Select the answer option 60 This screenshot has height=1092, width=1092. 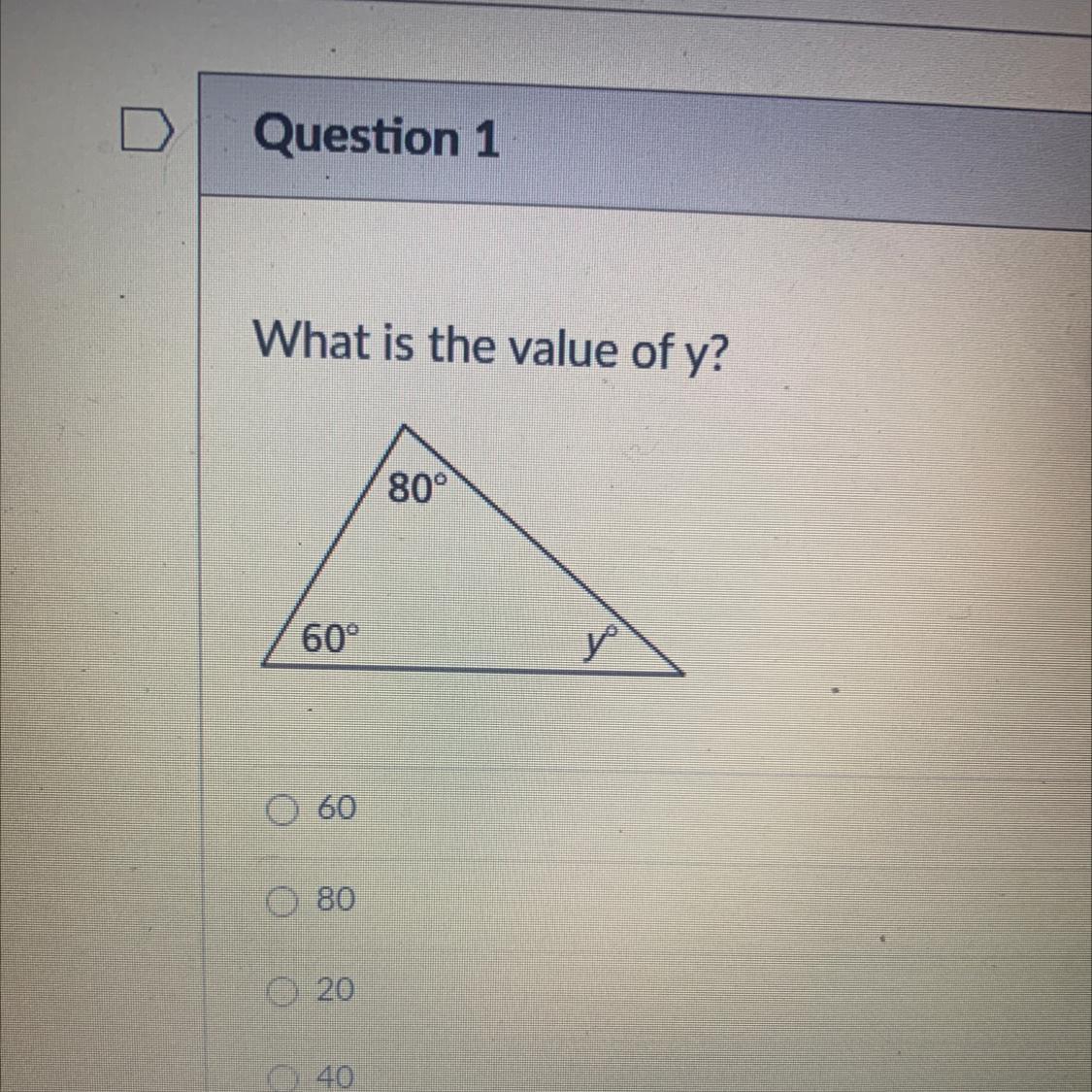[x=283, y=810]
